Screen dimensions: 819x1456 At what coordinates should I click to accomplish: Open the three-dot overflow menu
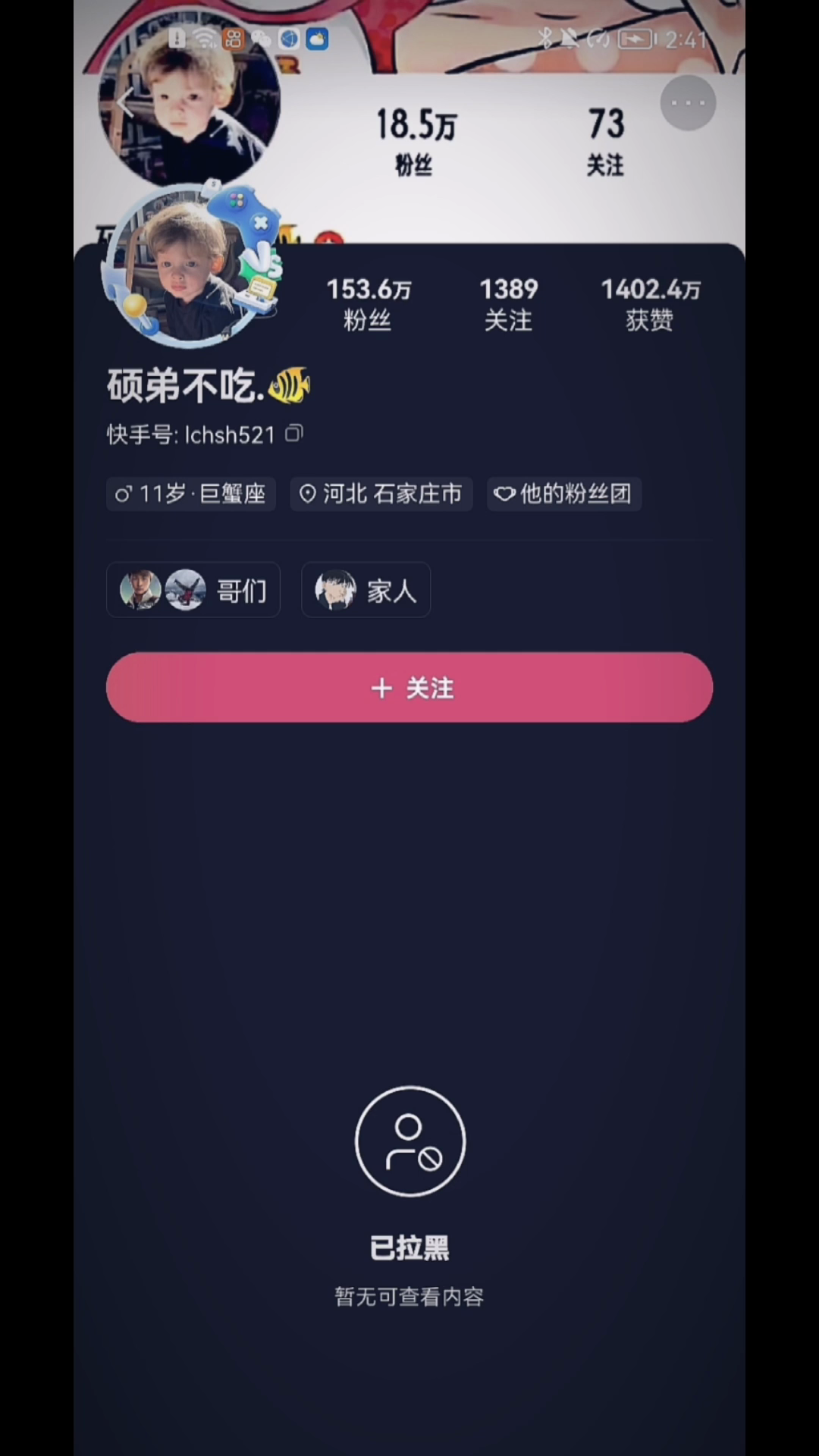pyautogui.click(x=688, y=103)
